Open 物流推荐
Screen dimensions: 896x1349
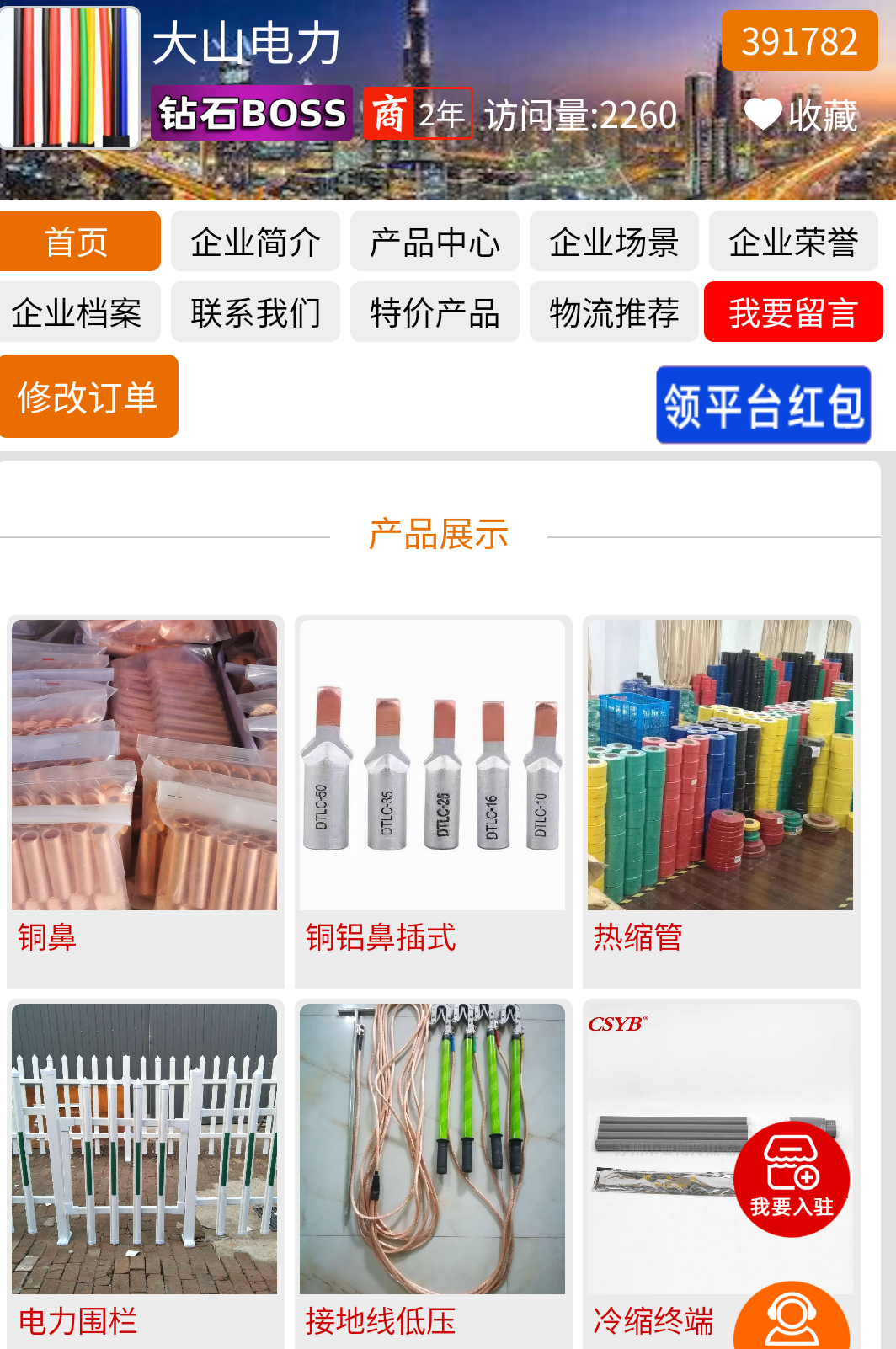click(x=614, y=312)
